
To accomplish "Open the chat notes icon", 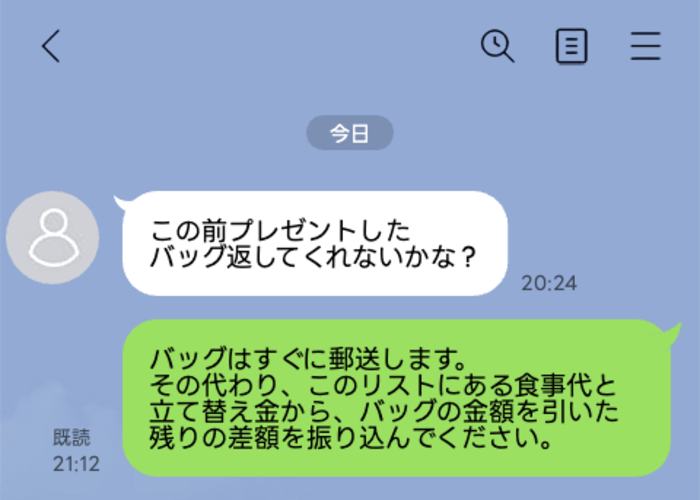I will pyautogui.click(x=571, y=46).
